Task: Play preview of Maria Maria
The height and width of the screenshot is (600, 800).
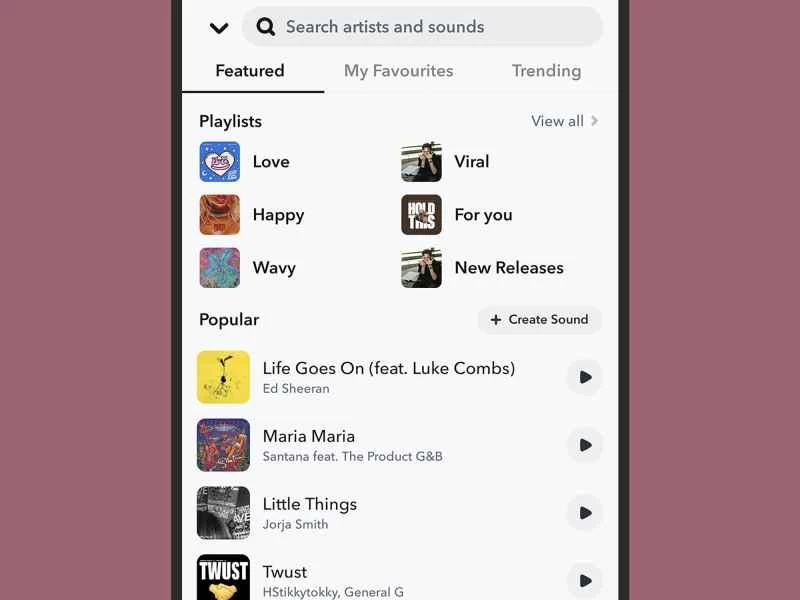Action: point(585,445)
